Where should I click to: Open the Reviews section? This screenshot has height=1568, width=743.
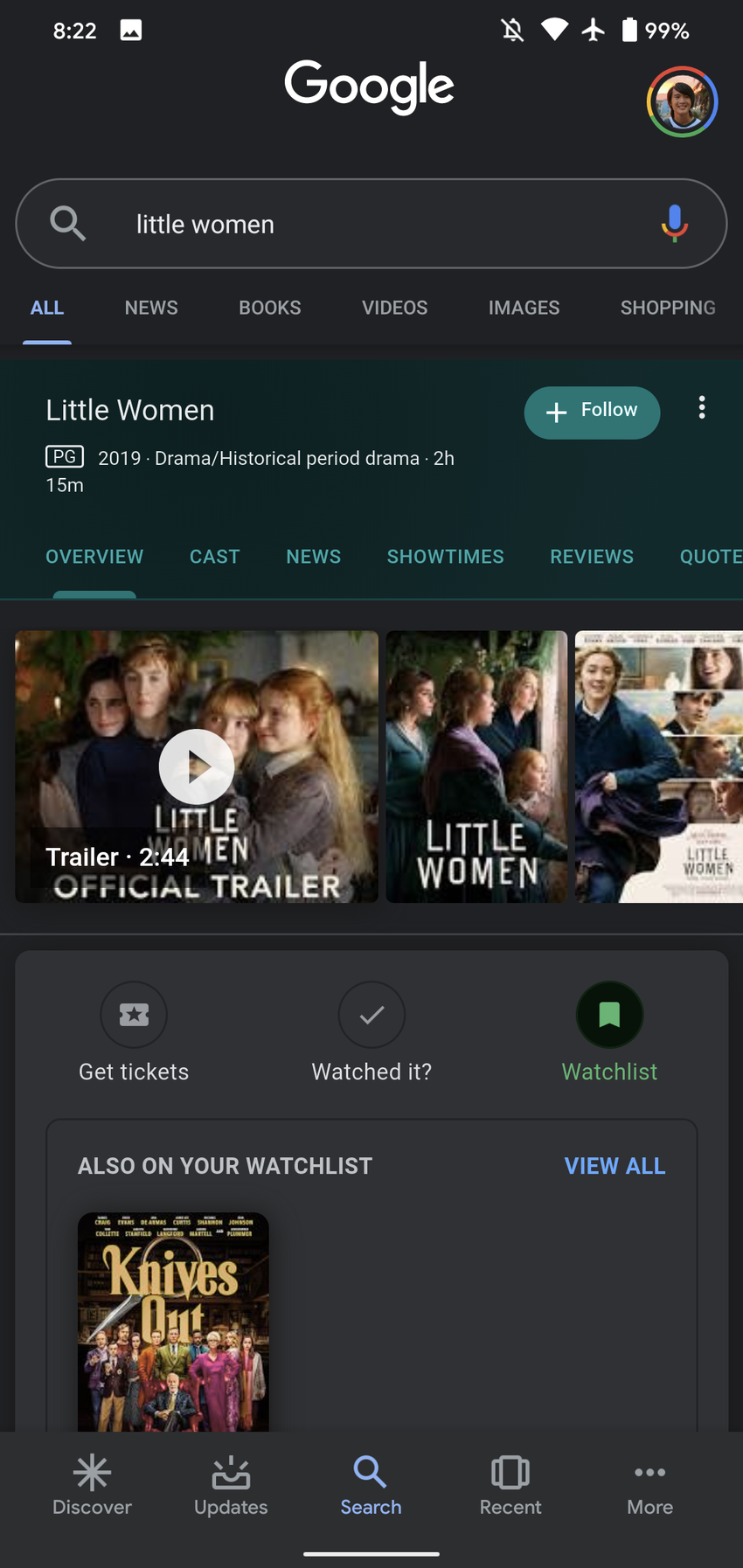tap(591, 557)
